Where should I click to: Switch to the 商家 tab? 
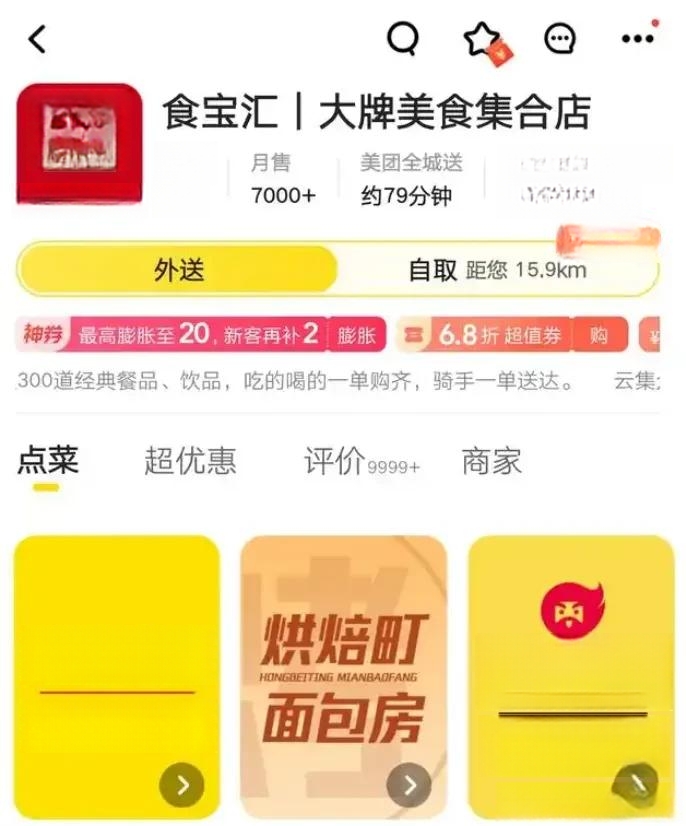[491, 461]
